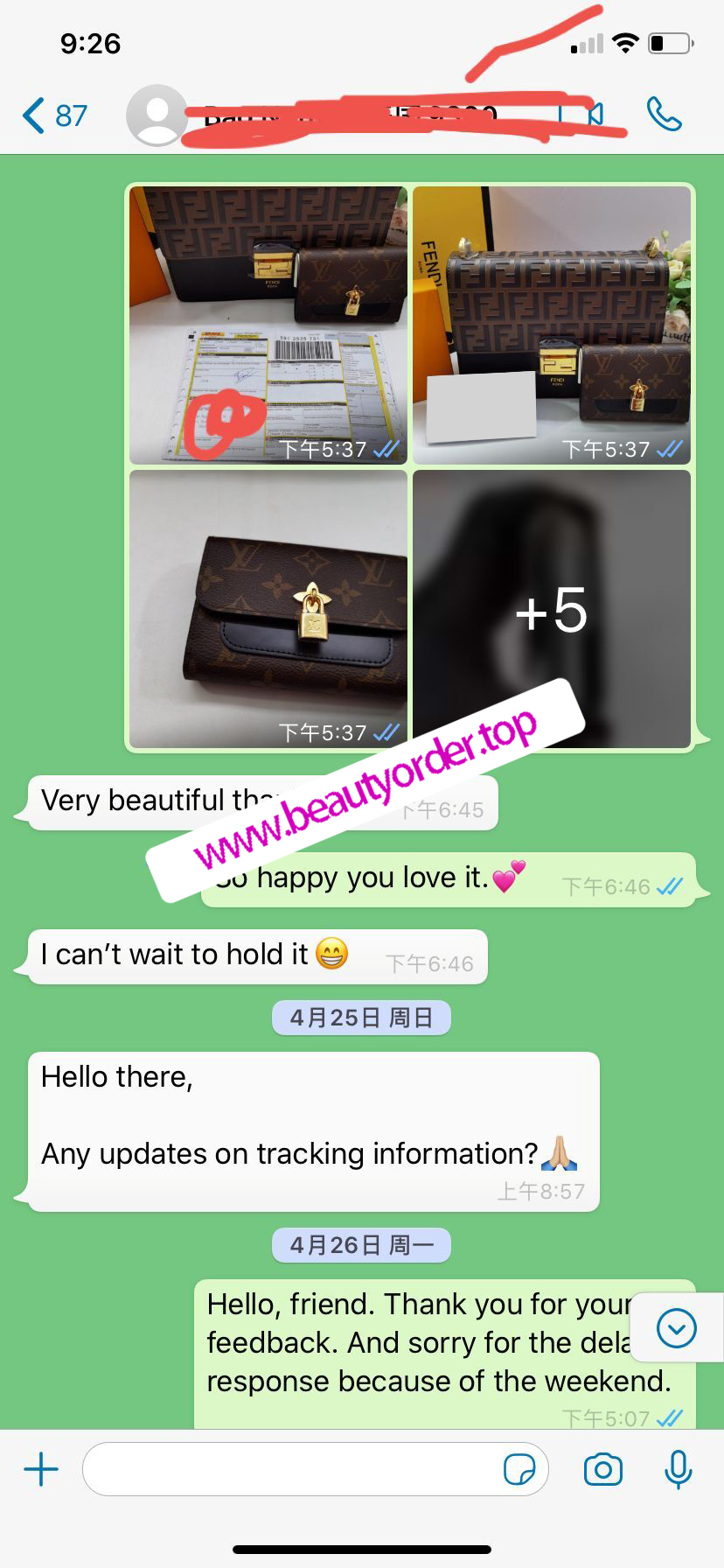
Task: Tap the message input field
Action: point(289,1469)
